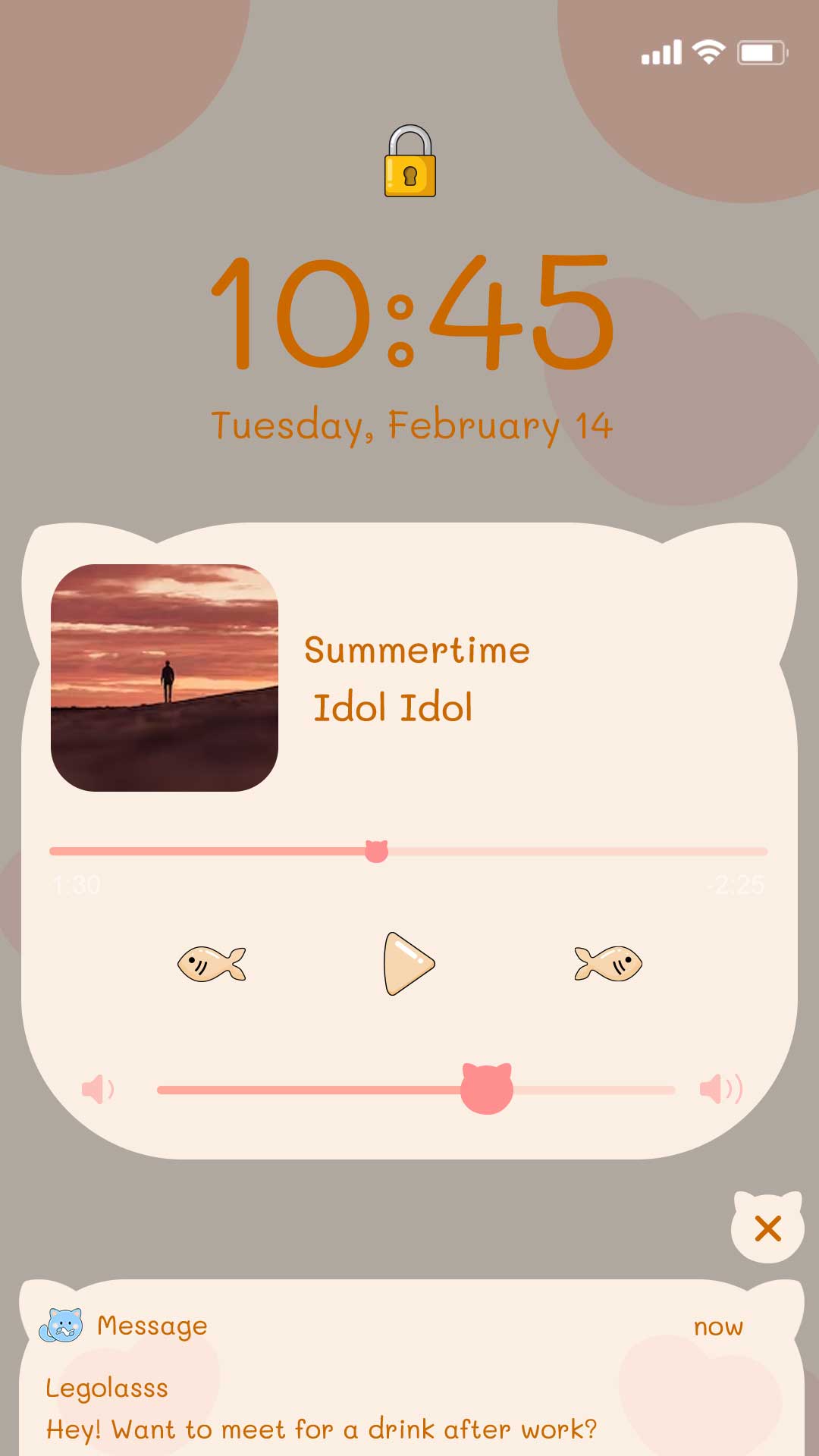Tap the battery icon in the status bar

(x=761, y=54)
